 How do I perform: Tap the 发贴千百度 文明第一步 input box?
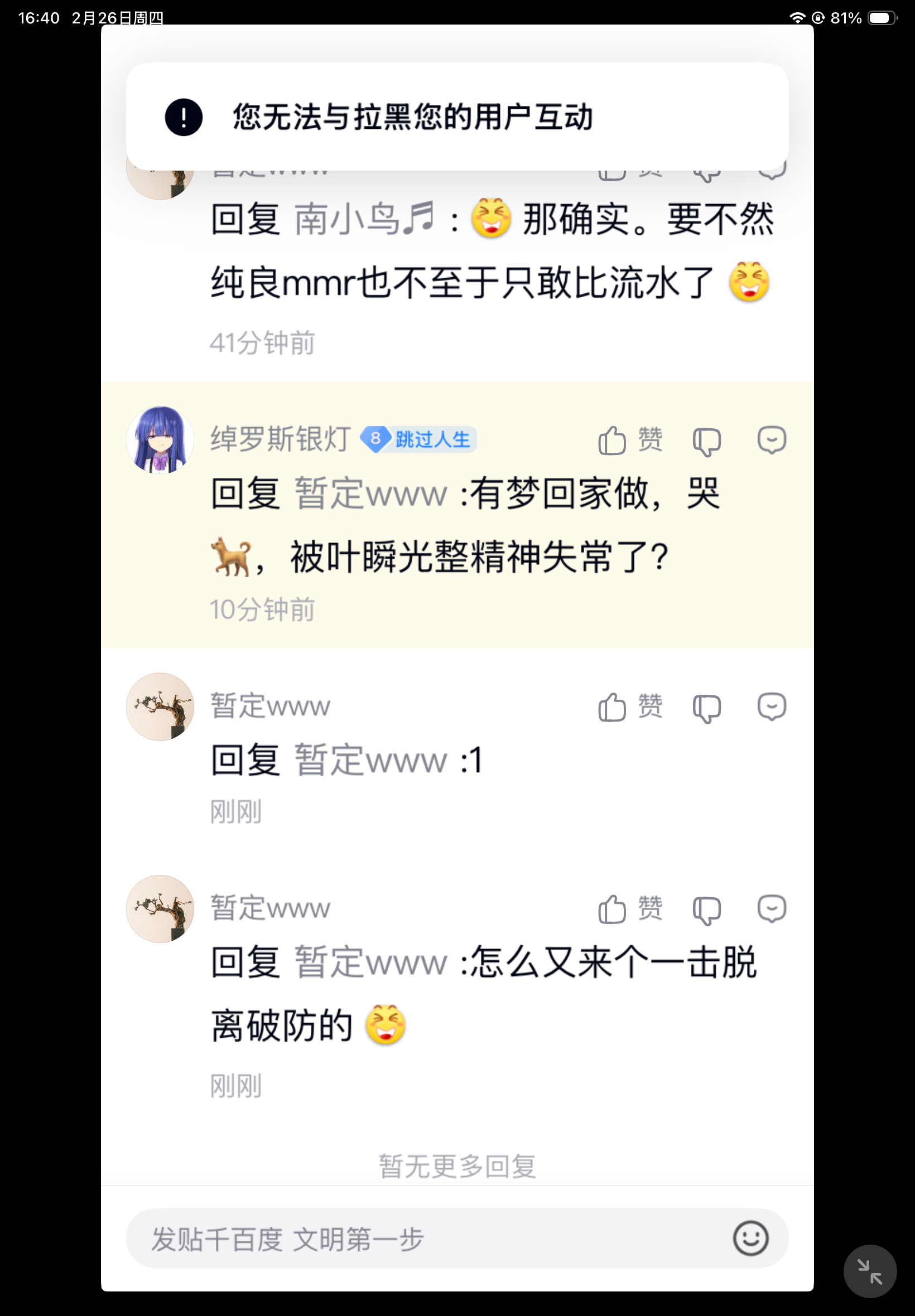pos(424,1238)
